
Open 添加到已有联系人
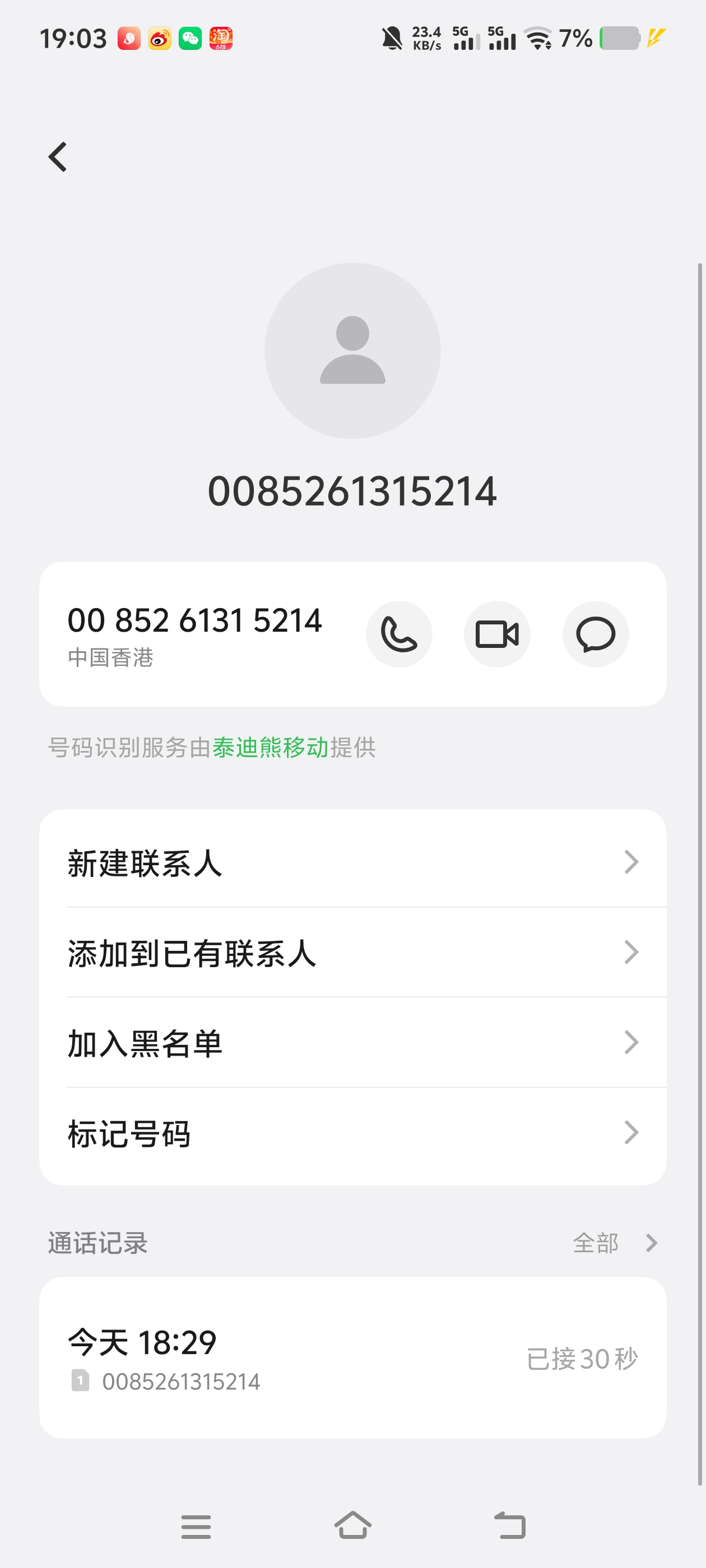[352, 952]
